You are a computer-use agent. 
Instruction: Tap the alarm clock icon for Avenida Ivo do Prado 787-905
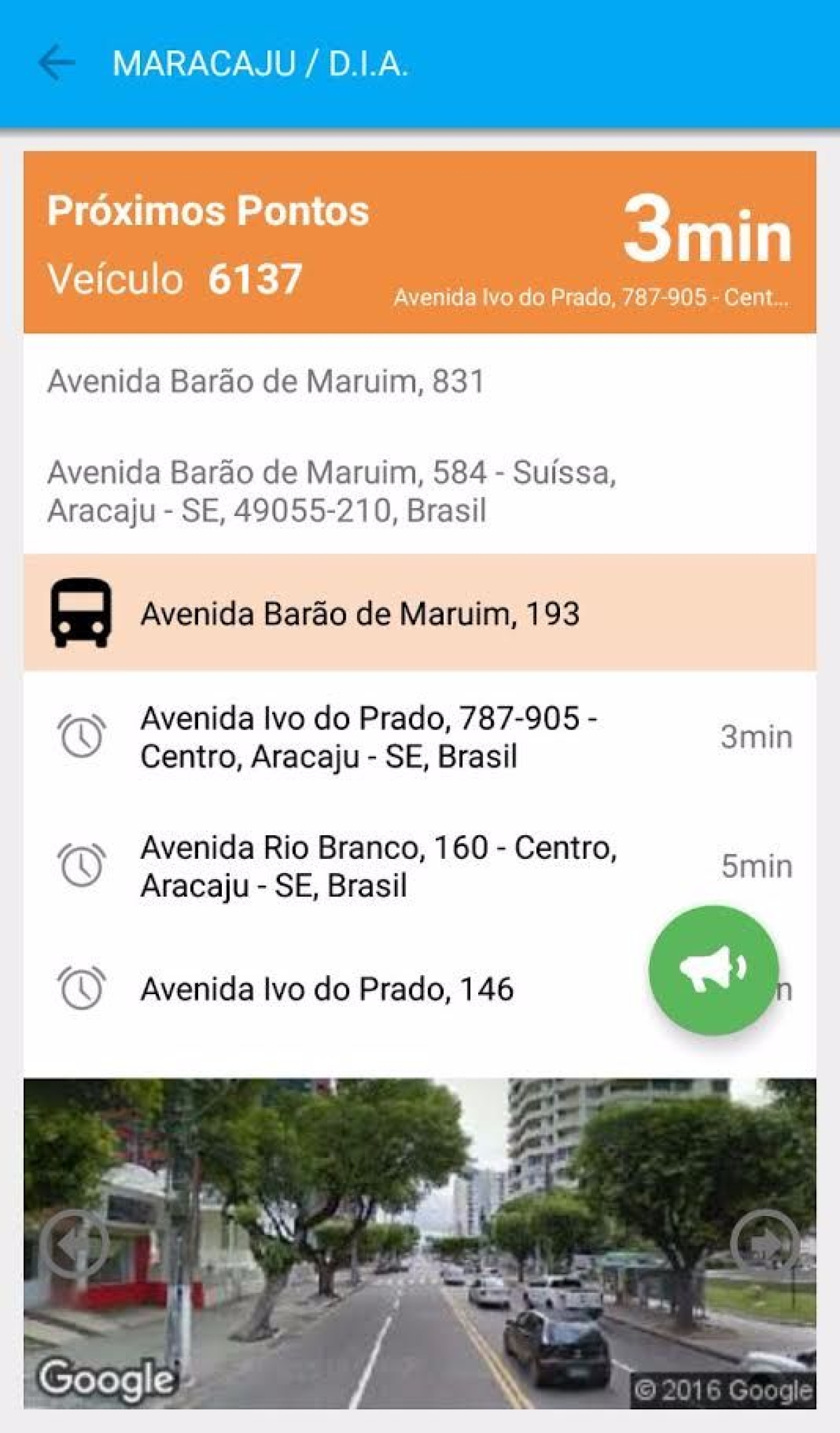point(82,737)
